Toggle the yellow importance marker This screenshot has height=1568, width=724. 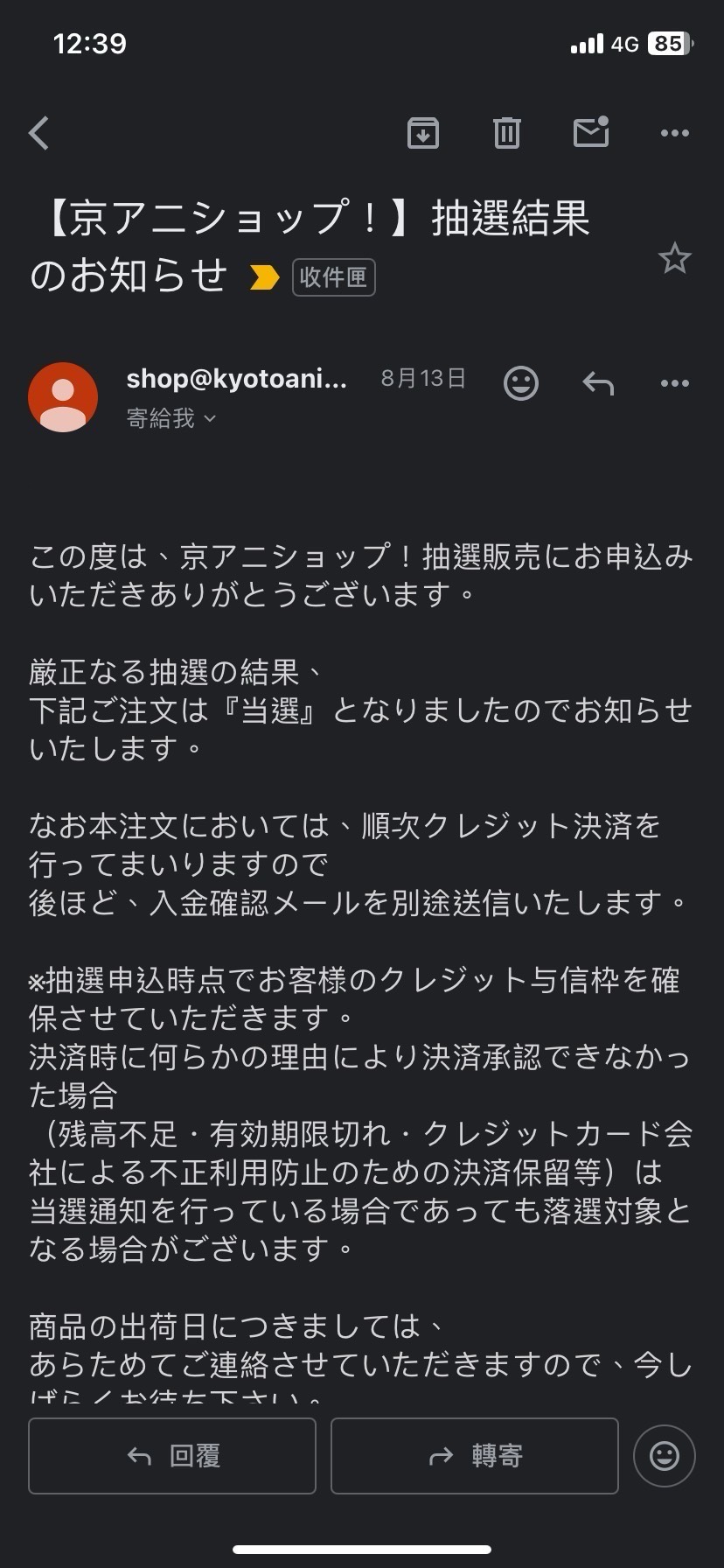tap(263, 277)
